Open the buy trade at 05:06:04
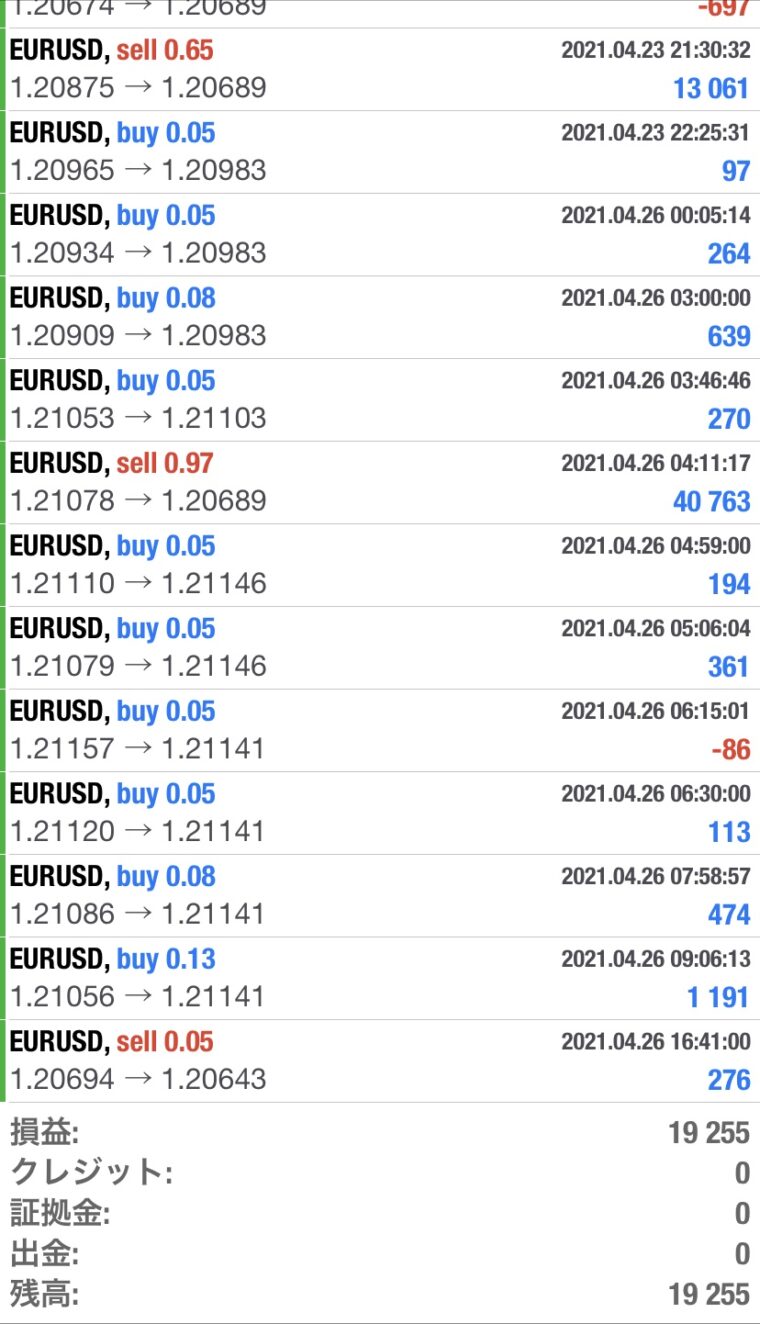The height and width of the screenshot is (1324, 760). pyautogui.click(x=380, y=648)
